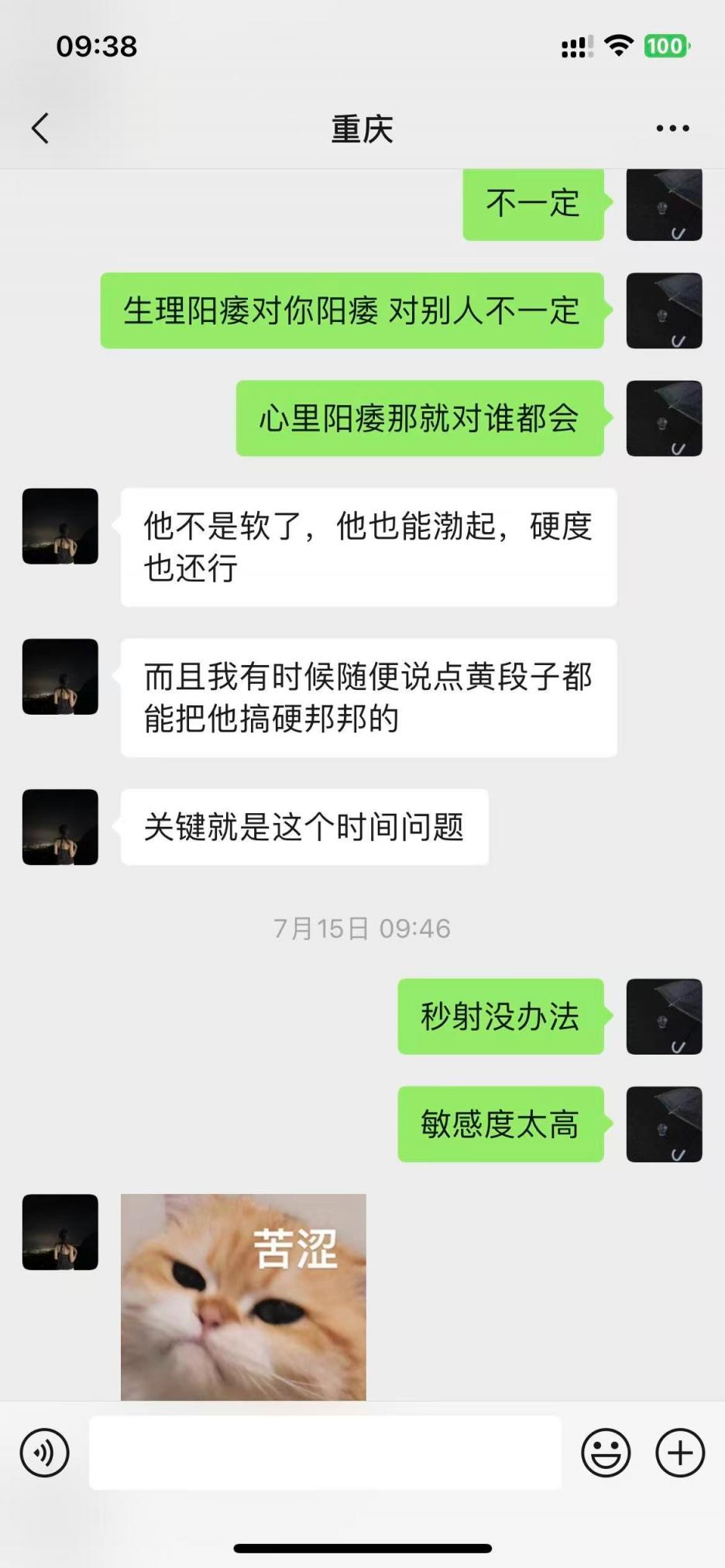Switch to voice message input
Image resolution: width=725 pixels, height=1568 pixels.
click(45, 1453)
